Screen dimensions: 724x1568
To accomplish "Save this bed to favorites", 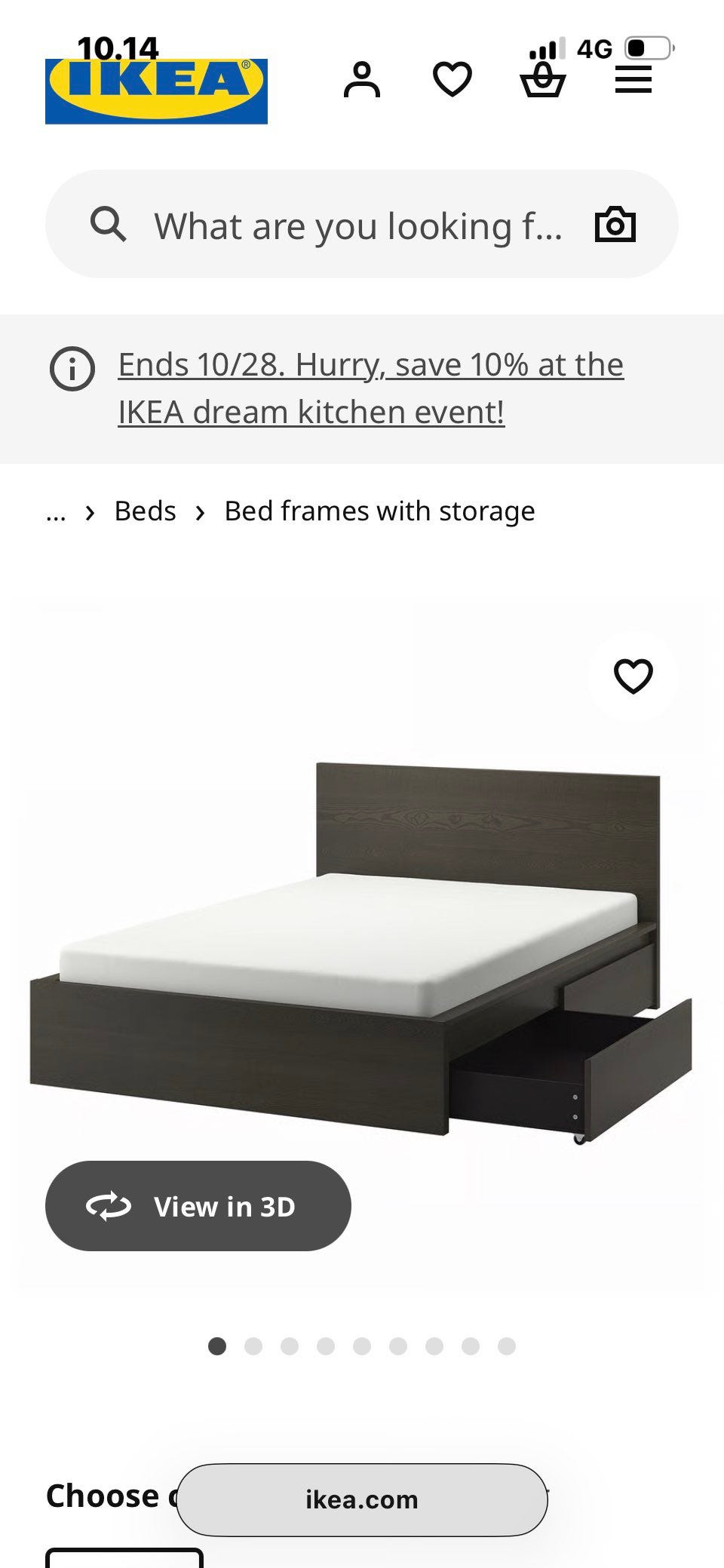I will click(x=633, y=676).
